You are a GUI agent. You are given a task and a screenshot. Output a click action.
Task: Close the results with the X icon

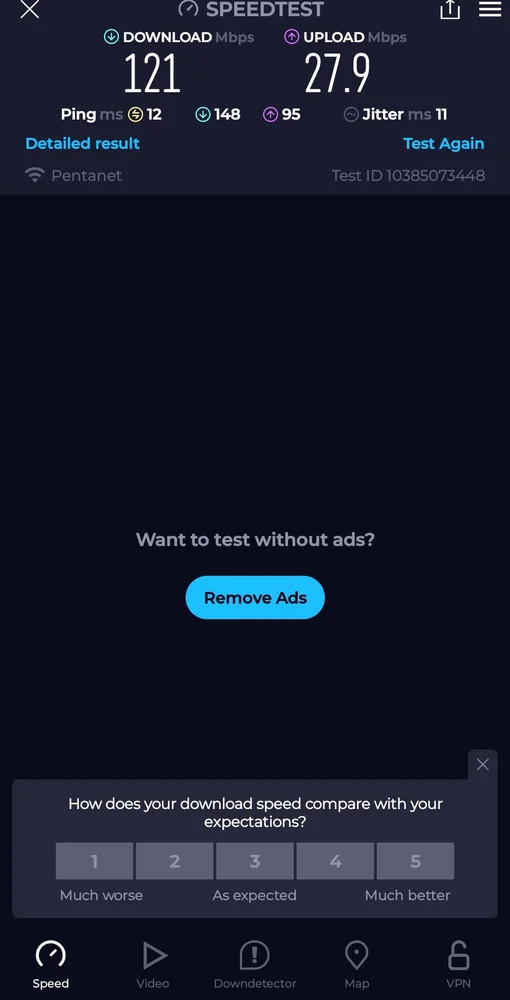30,10
